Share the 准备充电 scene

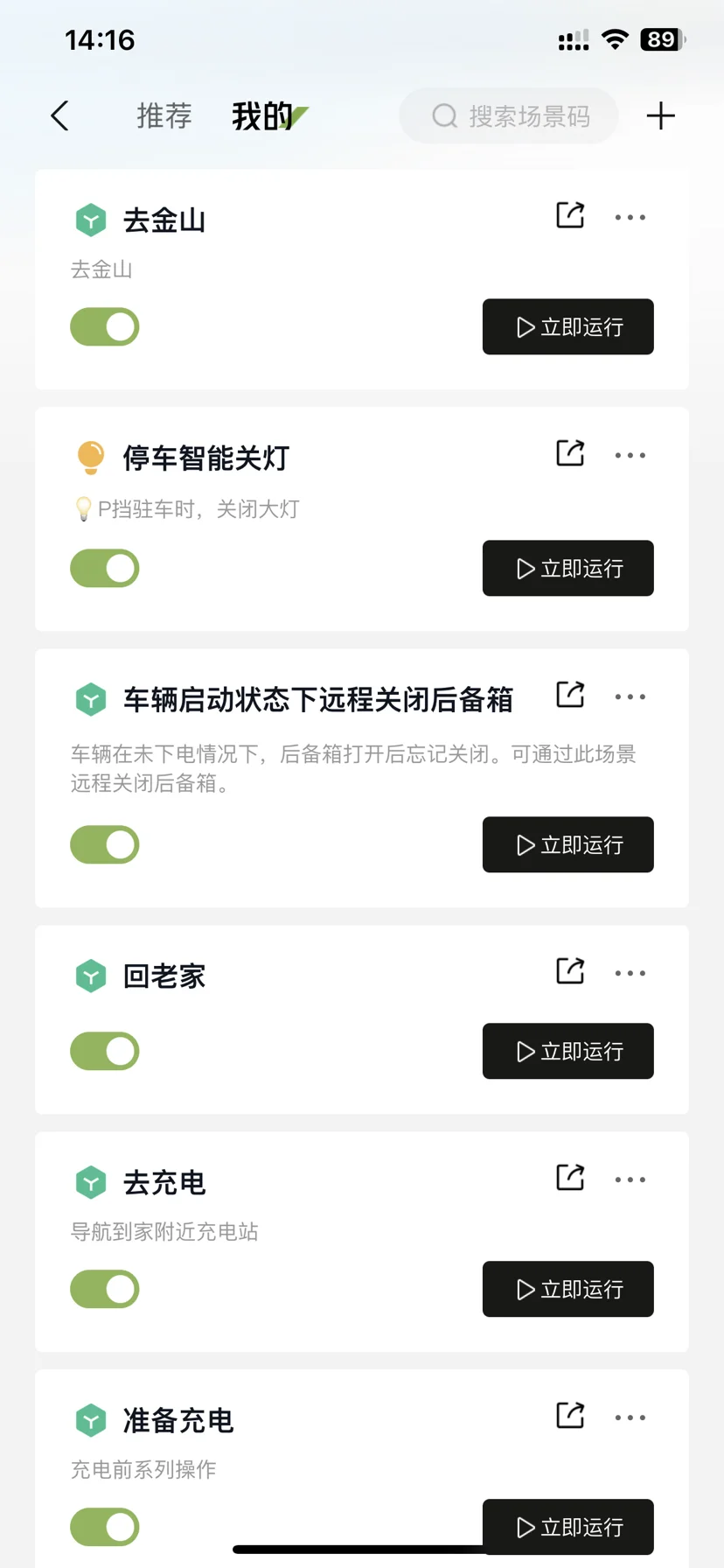tap(570, 1416)
